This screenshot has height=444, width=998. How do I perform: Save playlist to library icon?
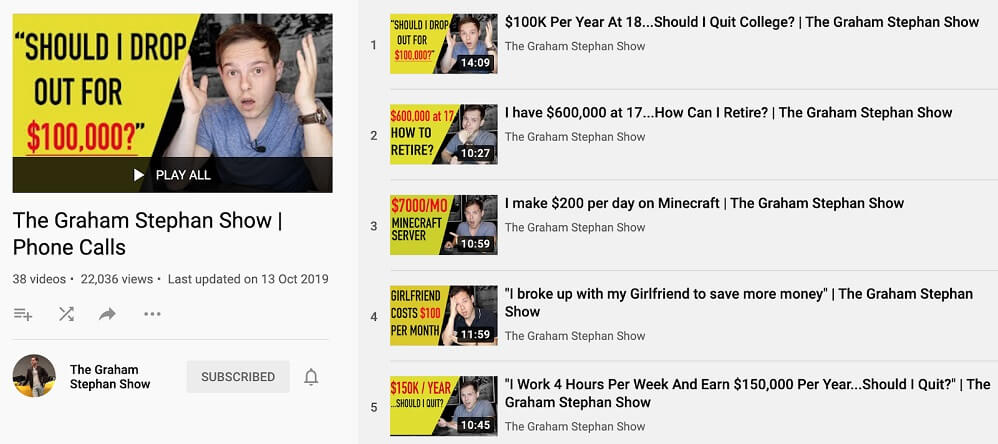(x=23, y=314)
